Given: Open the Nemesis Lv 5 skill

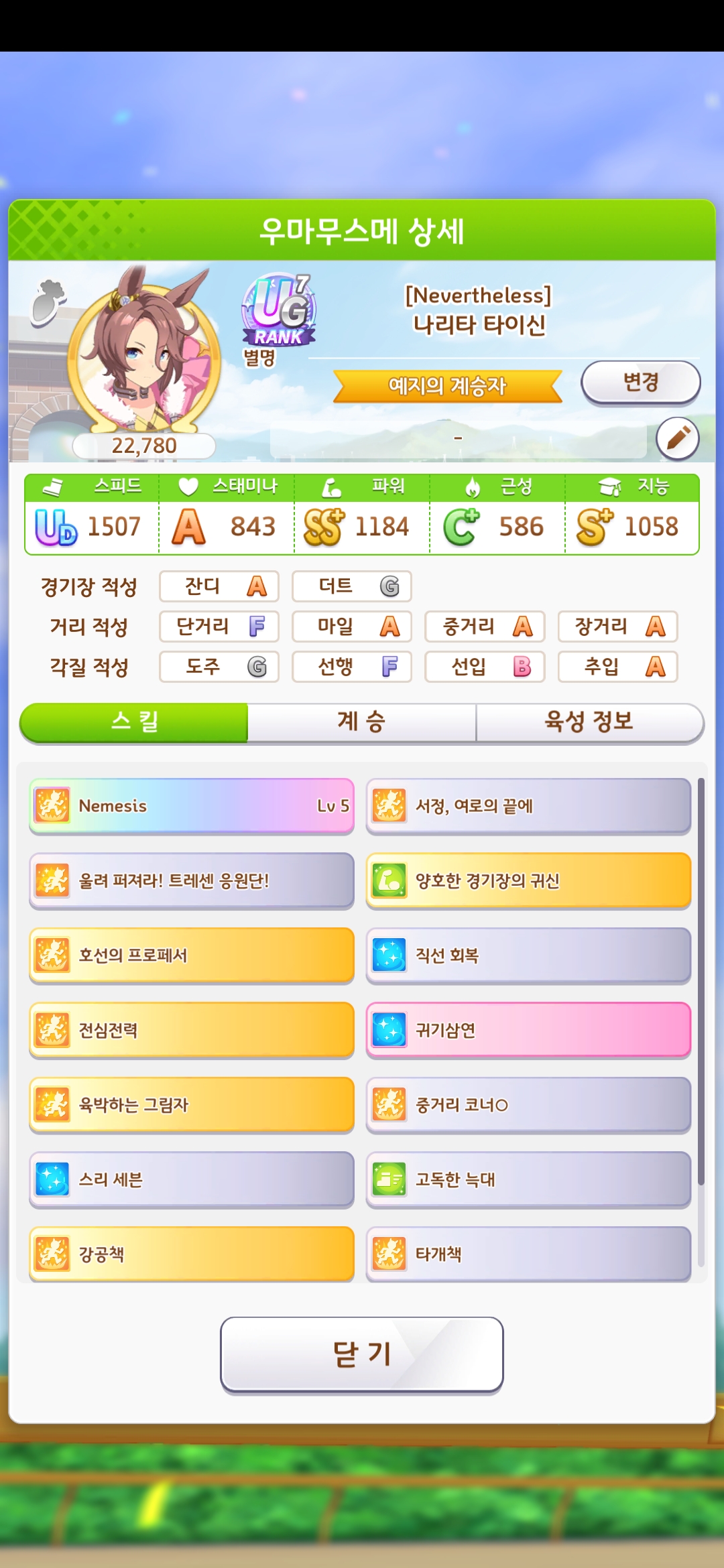Looking at the screenshot, I should click(192, 805).
